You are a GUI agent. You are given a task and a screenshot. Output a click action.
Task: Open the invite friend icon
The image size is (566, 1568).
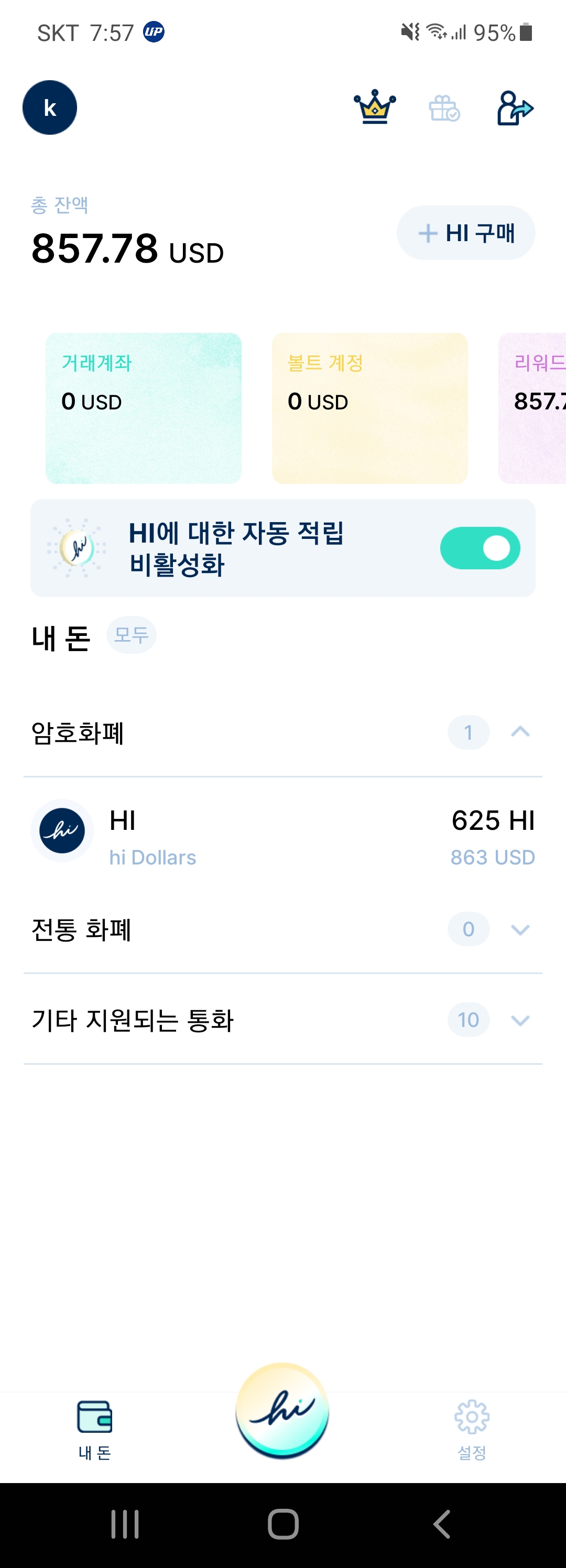pos(515,109)
